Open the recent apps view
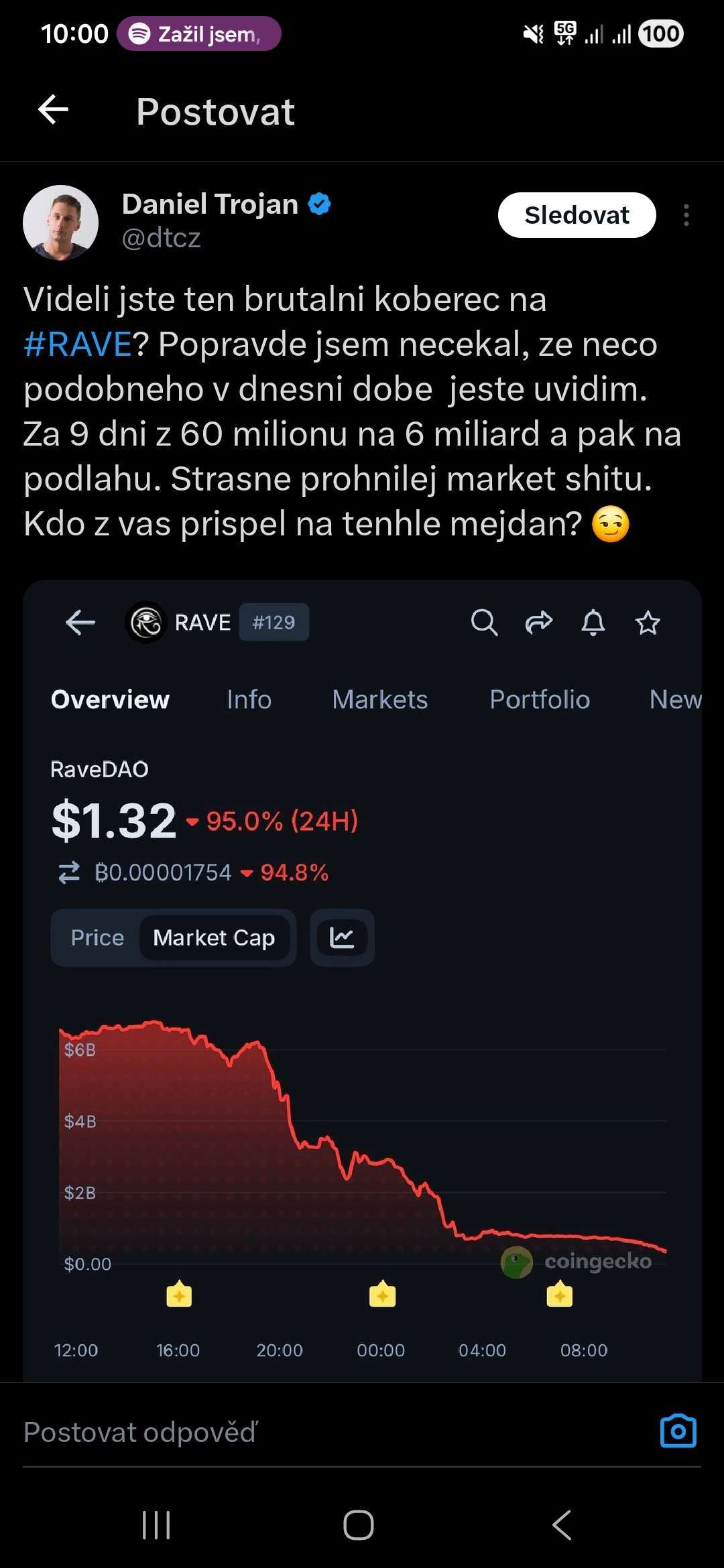This screenshot has height=1568, width=724. pos(156,1525)
